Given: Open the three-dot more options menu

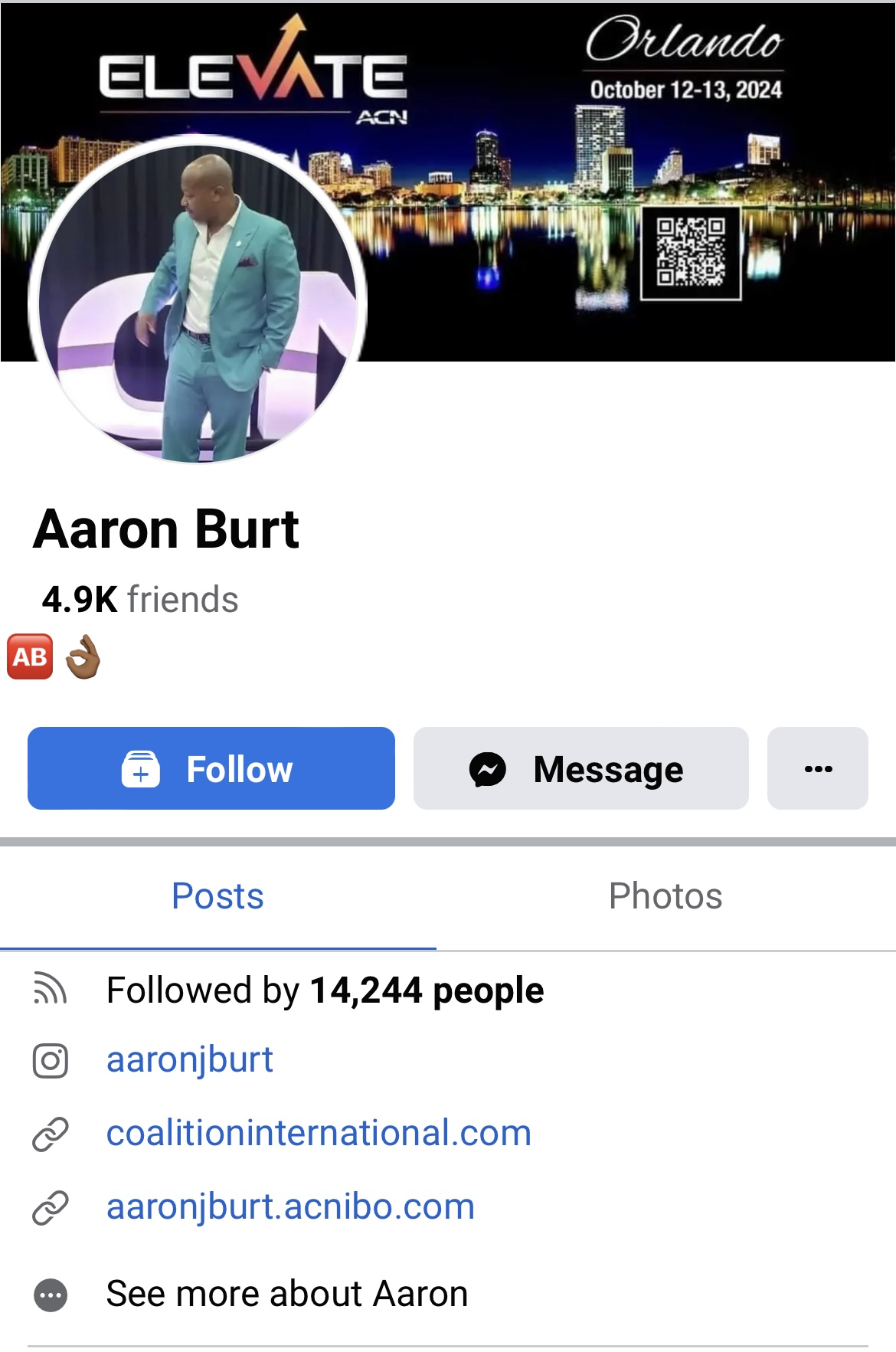Looking at the screenshot, I should click(x=817, y=768).
